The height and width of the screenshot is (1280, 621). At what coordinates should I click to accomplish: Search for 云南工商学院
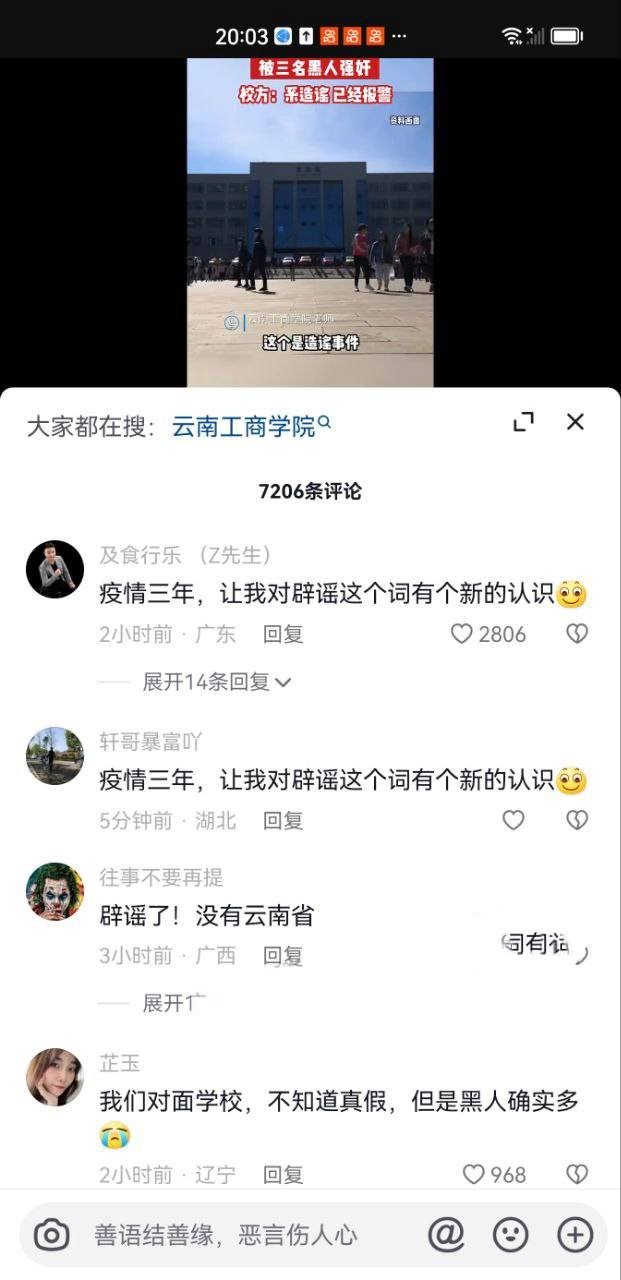pos(250,427)
